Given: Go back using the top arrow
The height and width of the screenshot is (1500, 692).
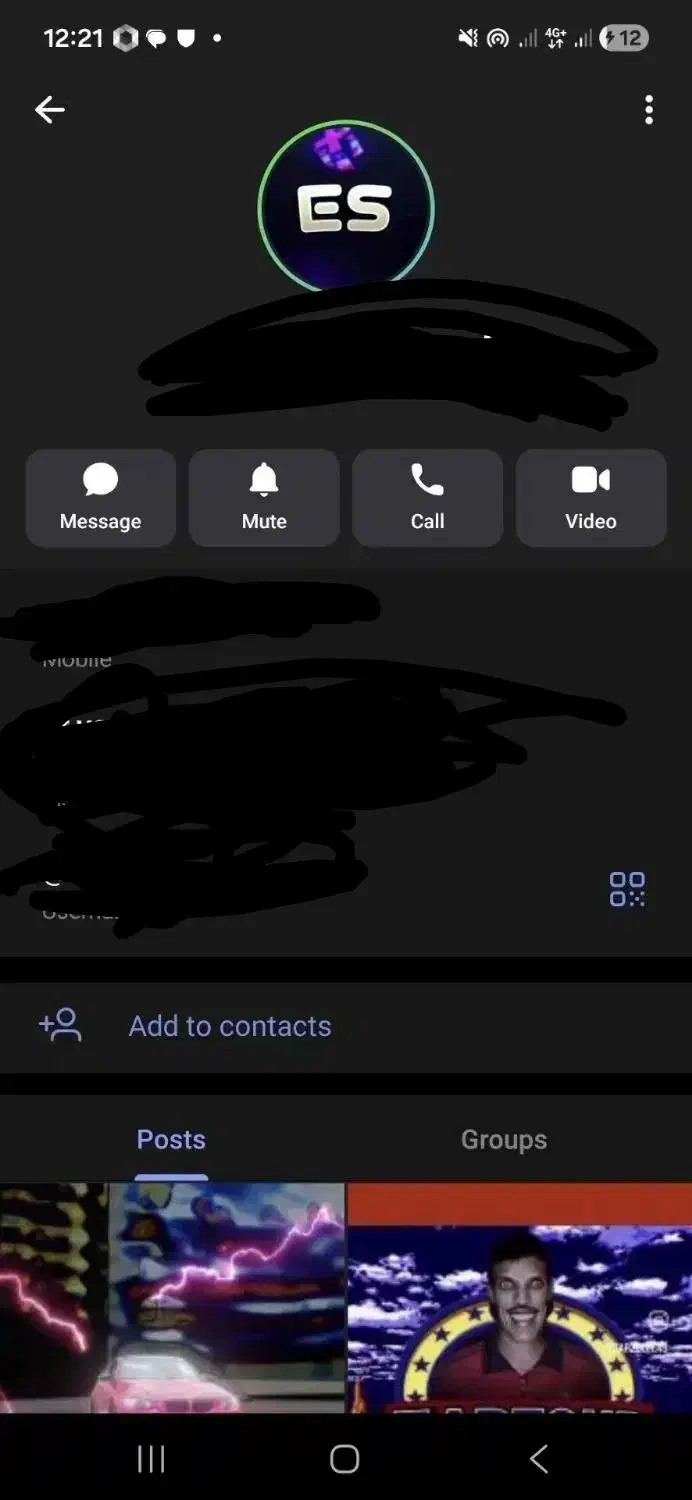Looking at the screenshot, I should tap(49, 110).
